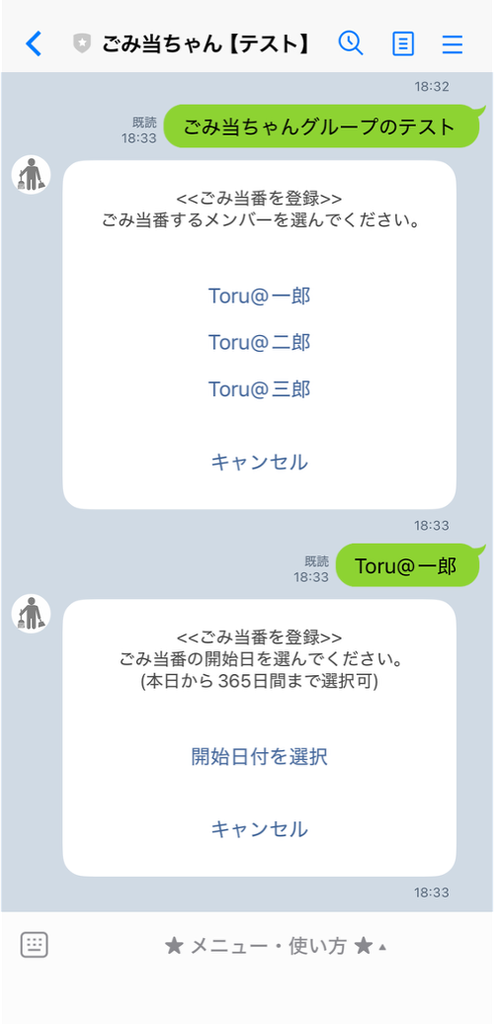
Task: Open the hamburger menu icon
Action: tap(452, 44)
